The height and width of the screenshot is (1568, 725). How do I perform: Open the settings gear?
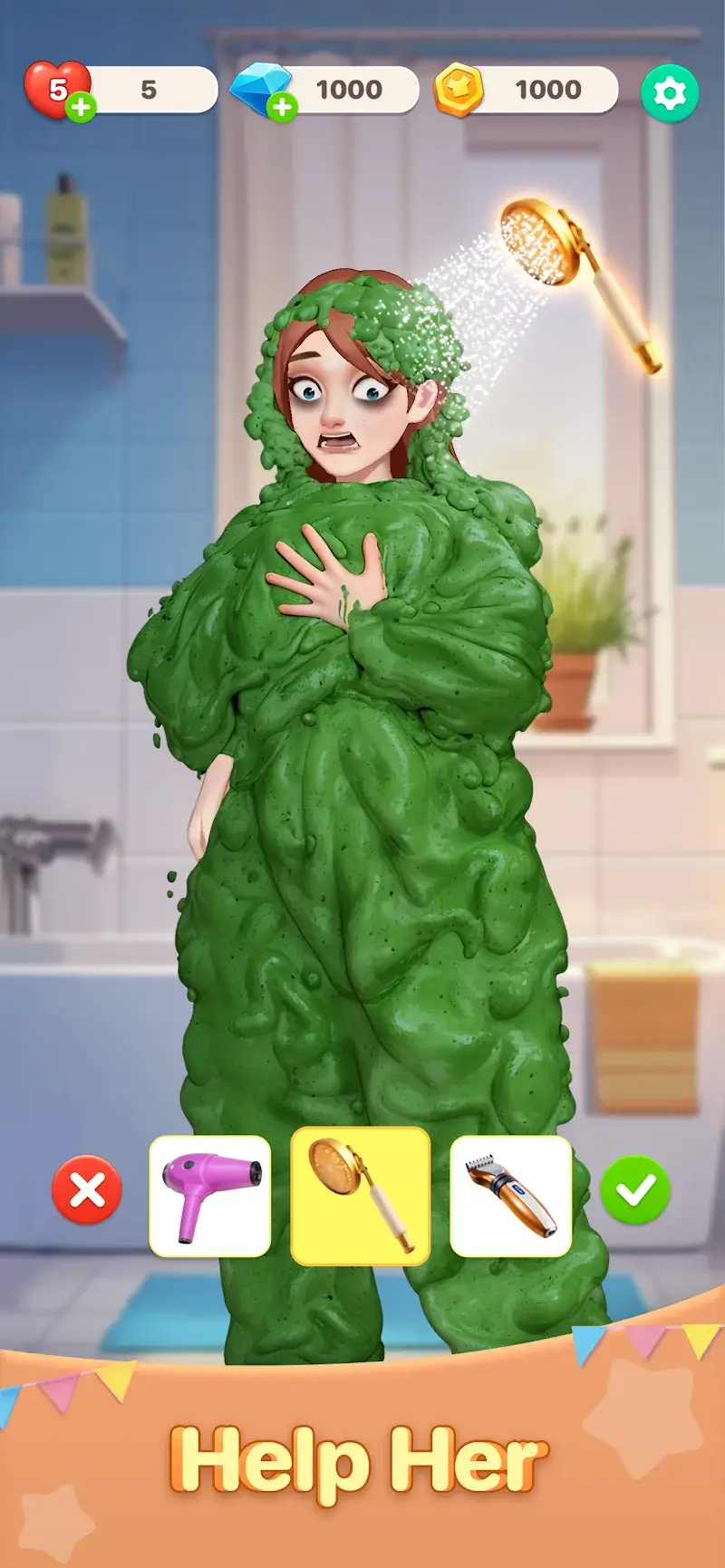(x=670, y=92)
